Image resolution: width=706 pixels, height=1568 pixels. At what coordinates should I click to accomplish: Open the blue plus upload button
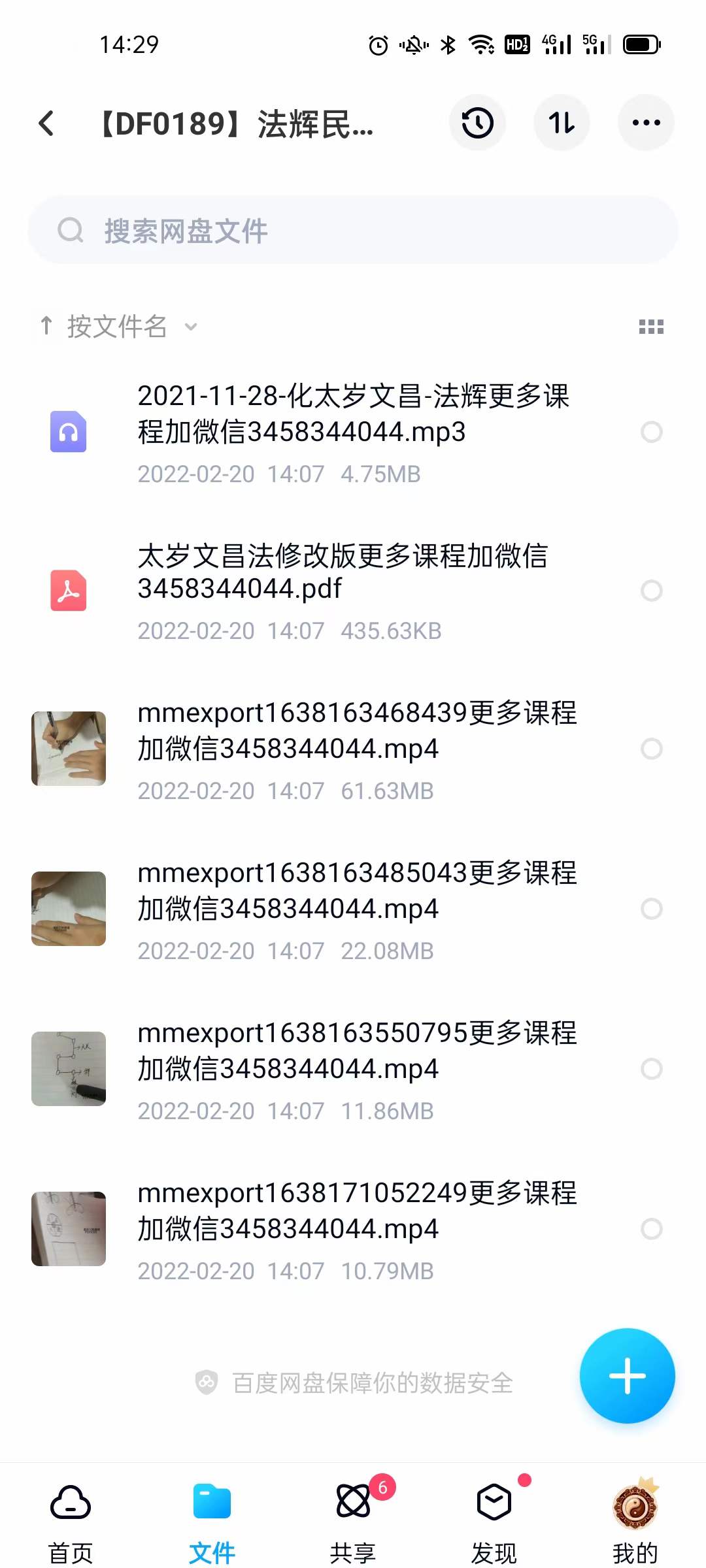tap(627, 1375)
